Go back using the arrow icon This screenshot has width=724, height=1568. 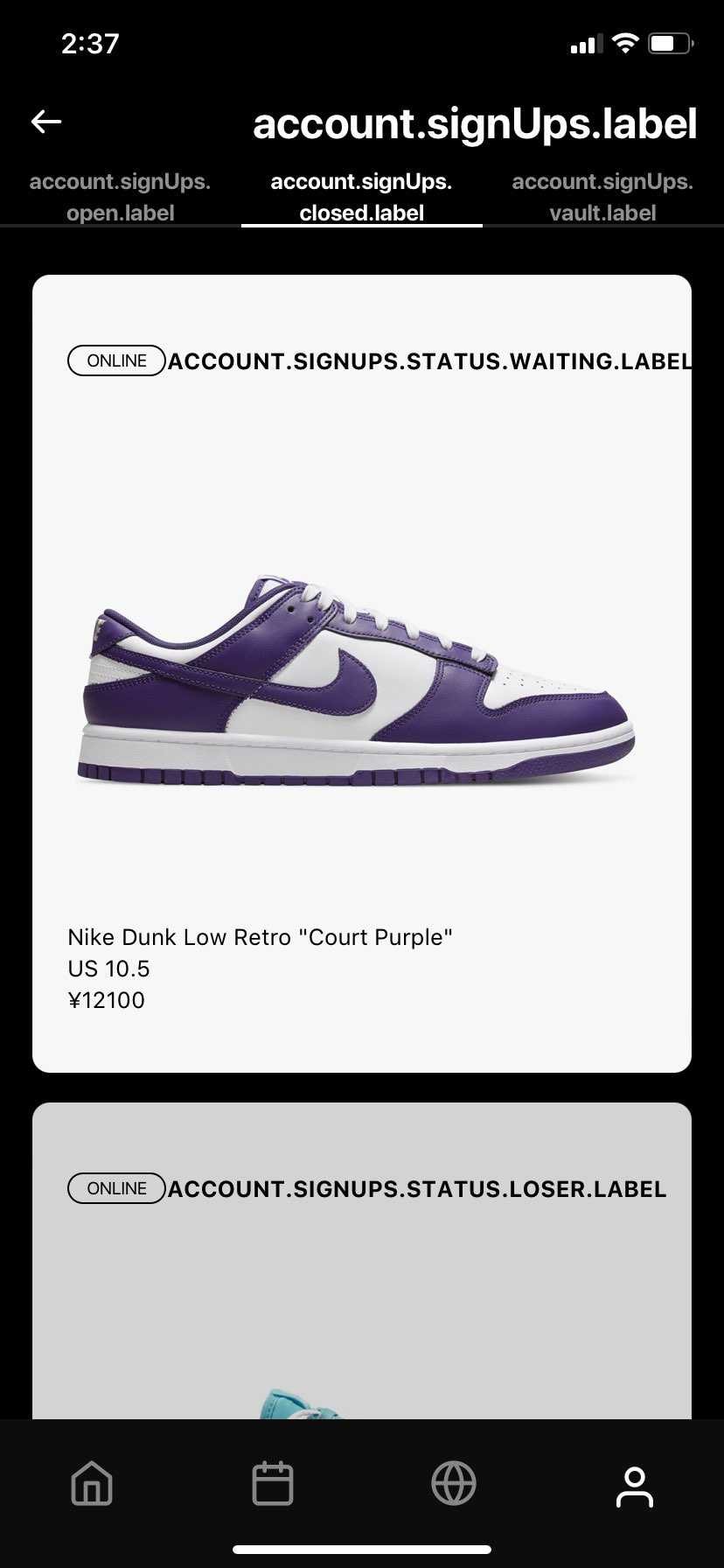tap(46, 122)
